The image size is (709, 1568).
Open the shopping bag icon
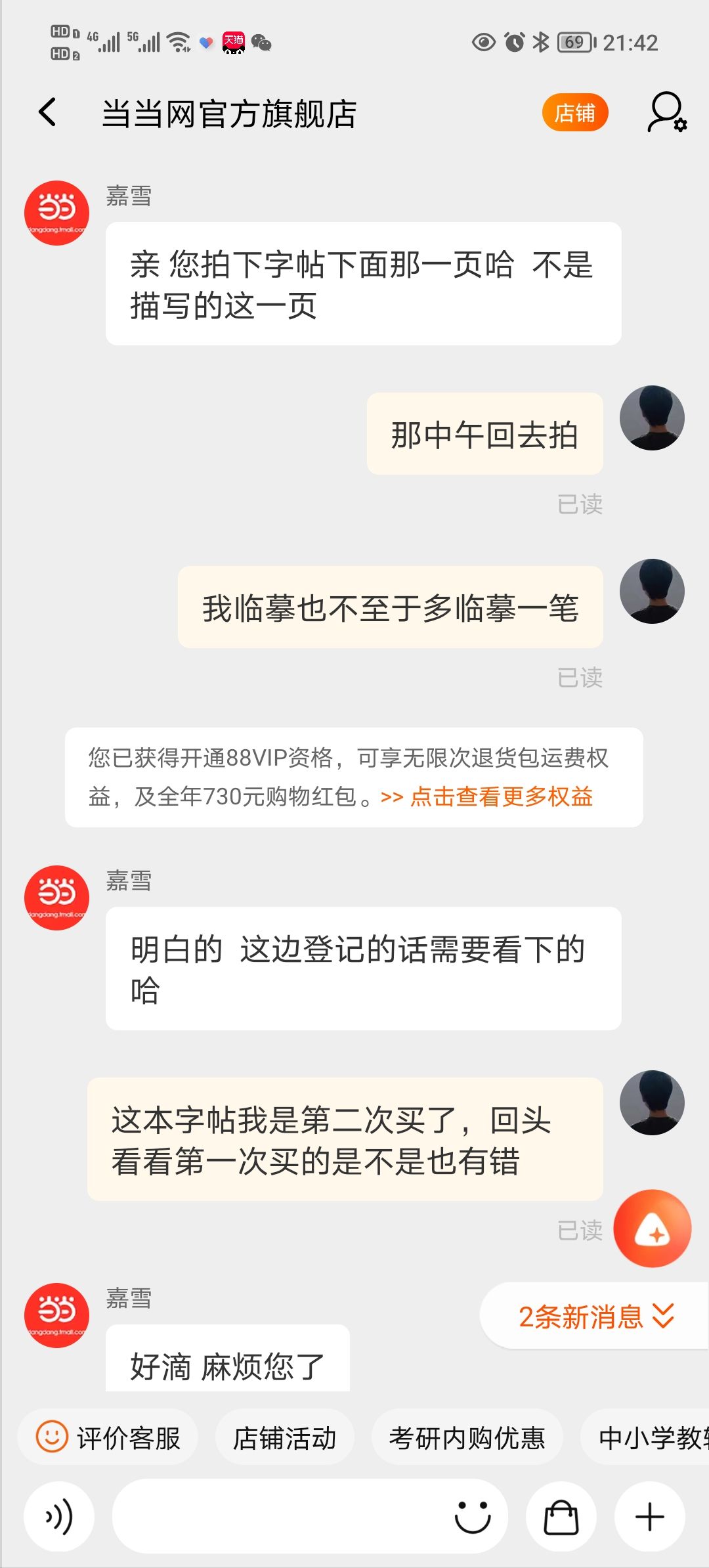point(561,1517)
